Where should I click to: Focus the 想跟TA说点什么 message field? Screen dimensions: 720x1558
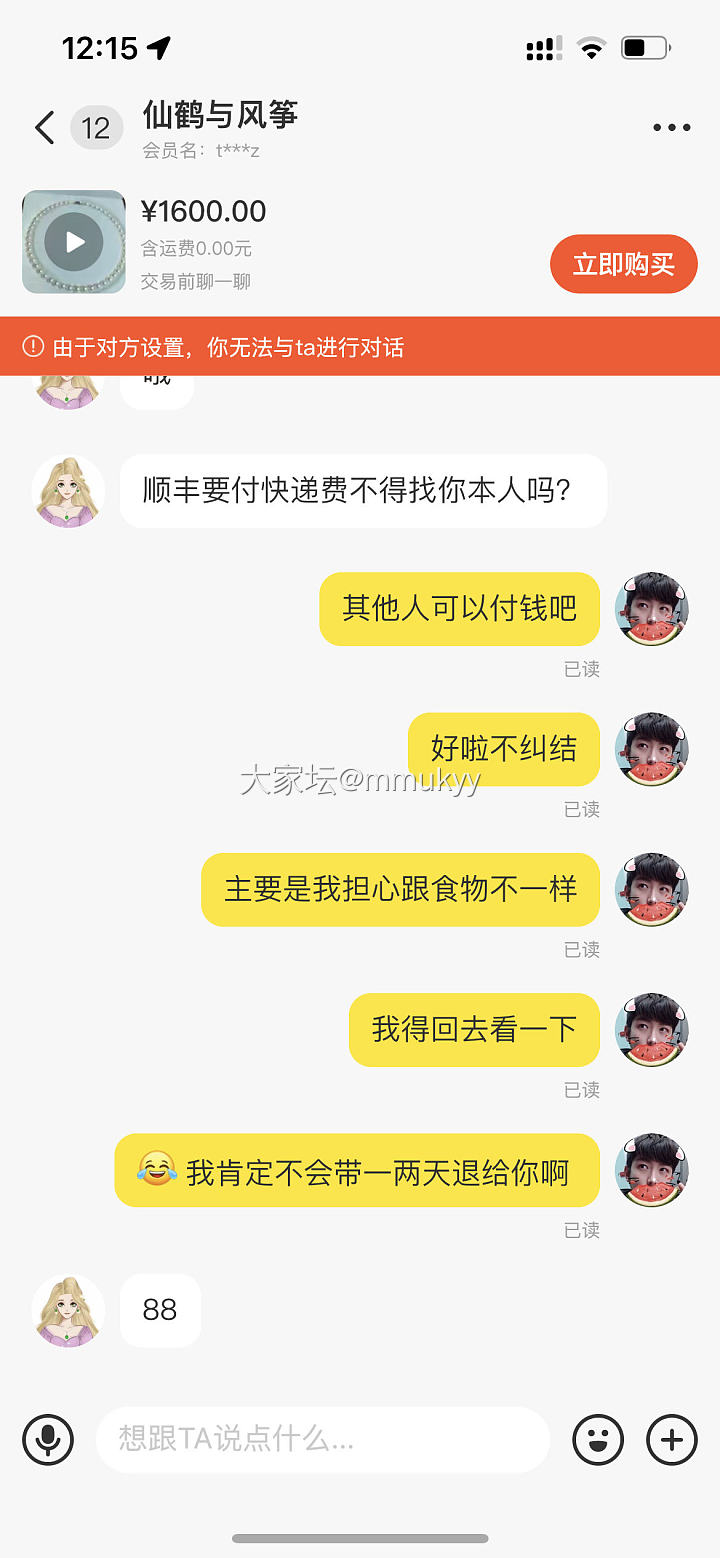[322, 1440]
